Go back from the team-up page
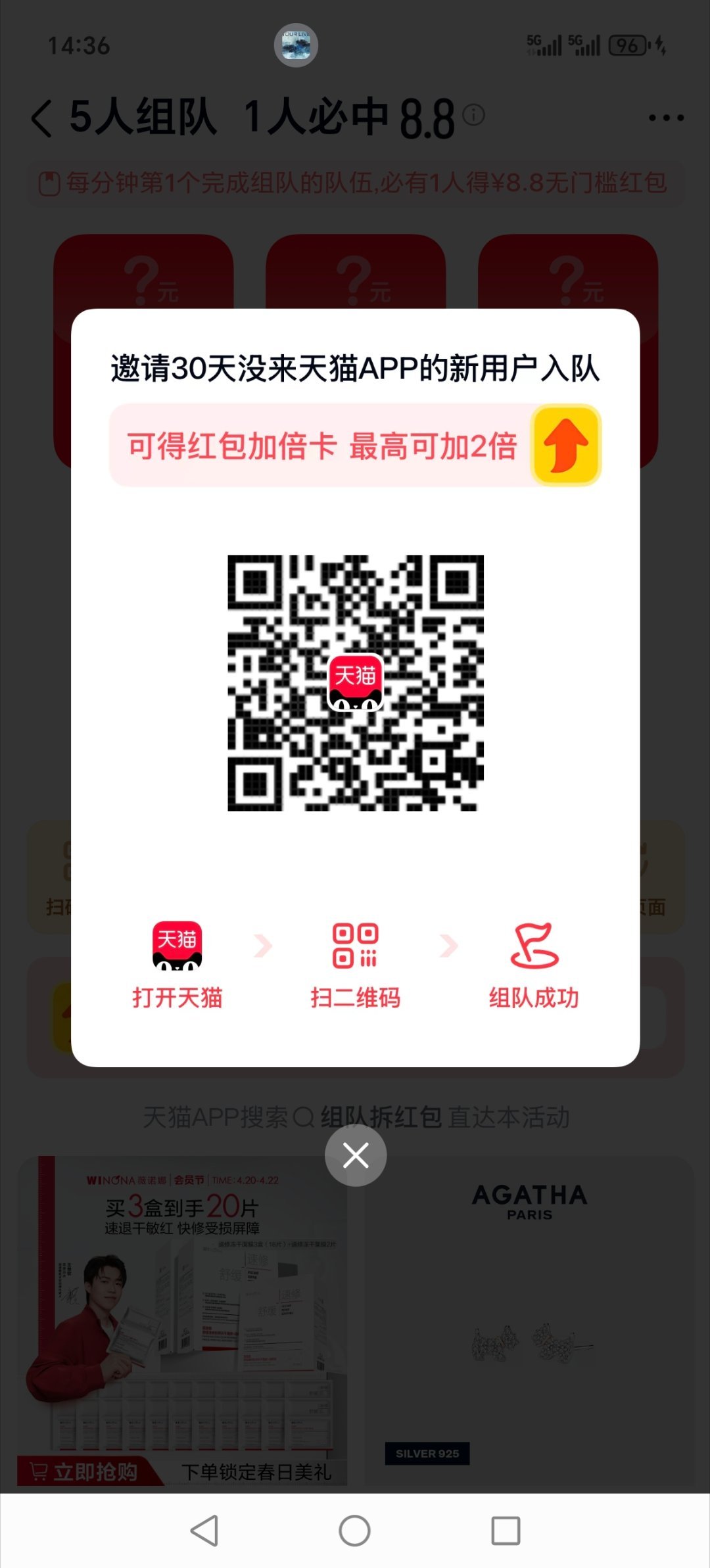Screen dimensions: 710x1568 (42, 118)
